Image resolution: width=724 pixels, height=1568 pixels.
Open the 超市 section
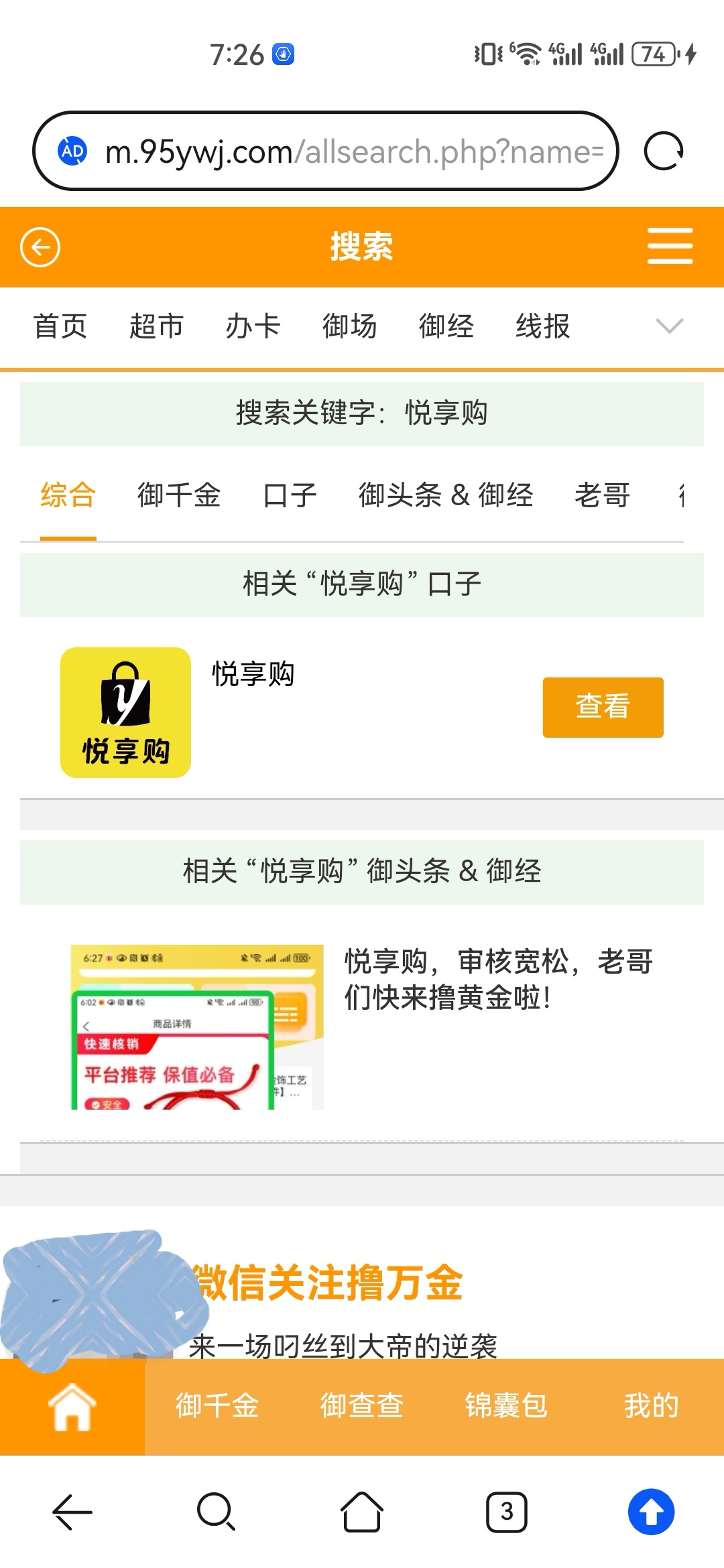(x=156, y=326)
